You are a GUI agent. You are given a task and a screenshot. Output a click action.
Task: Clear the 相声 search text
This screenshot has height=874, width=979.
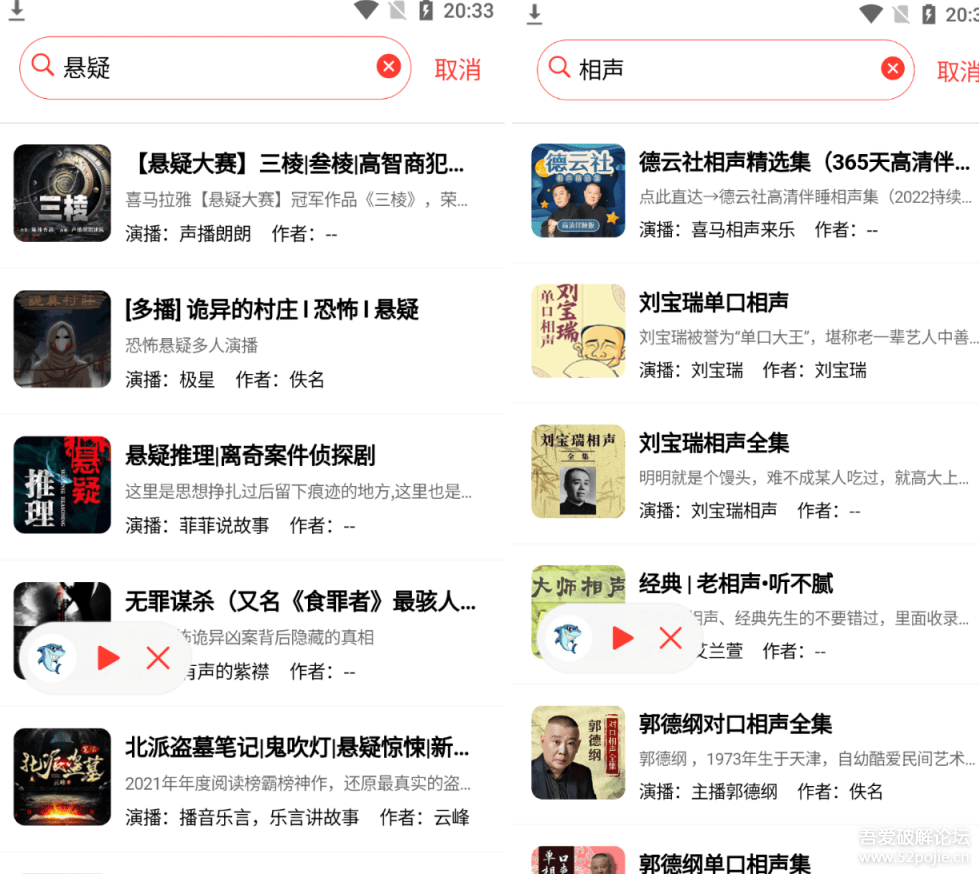(892, 68)
